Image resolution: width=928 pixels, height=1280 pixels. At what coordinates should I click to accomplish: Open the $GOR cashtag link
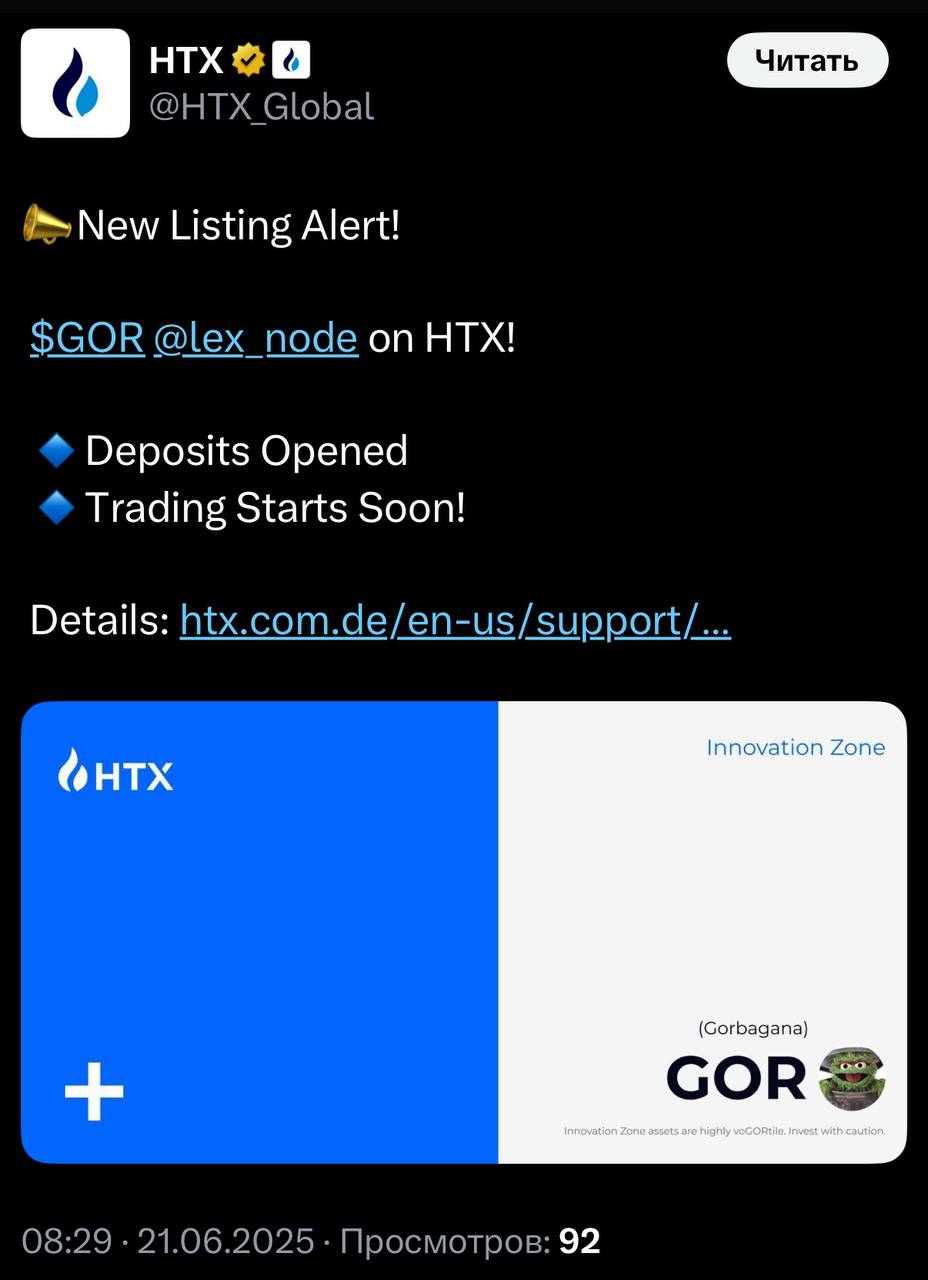pyautogui.click(x=87, y=338)
